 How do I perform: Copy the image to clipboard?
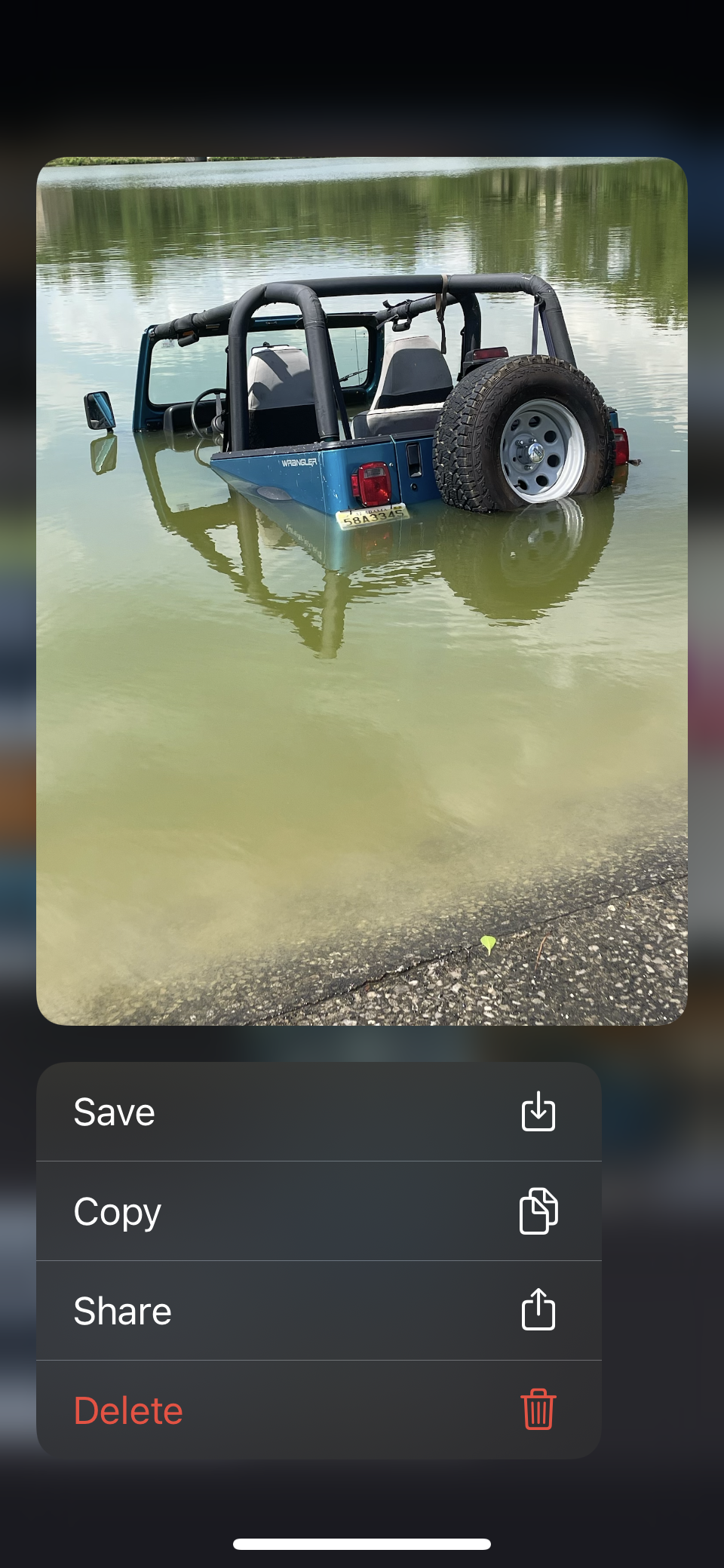point(318,1211)
